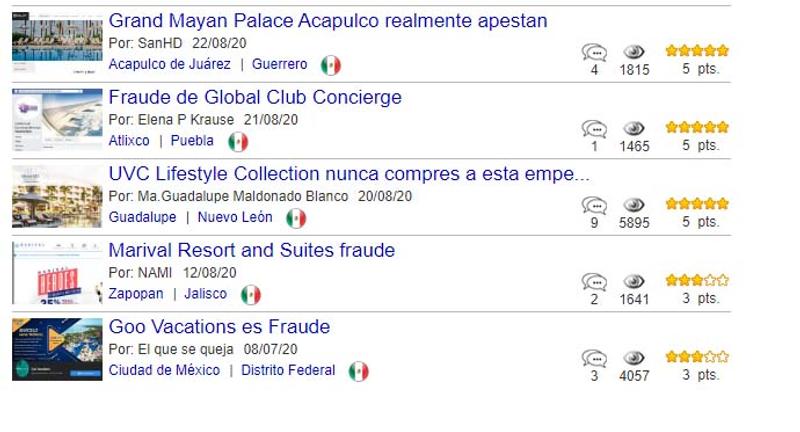The height and width of the screenshot is (432, 800).
Task: Filter by Acapulco de Juárez city
Action: (x=169, y=64)
